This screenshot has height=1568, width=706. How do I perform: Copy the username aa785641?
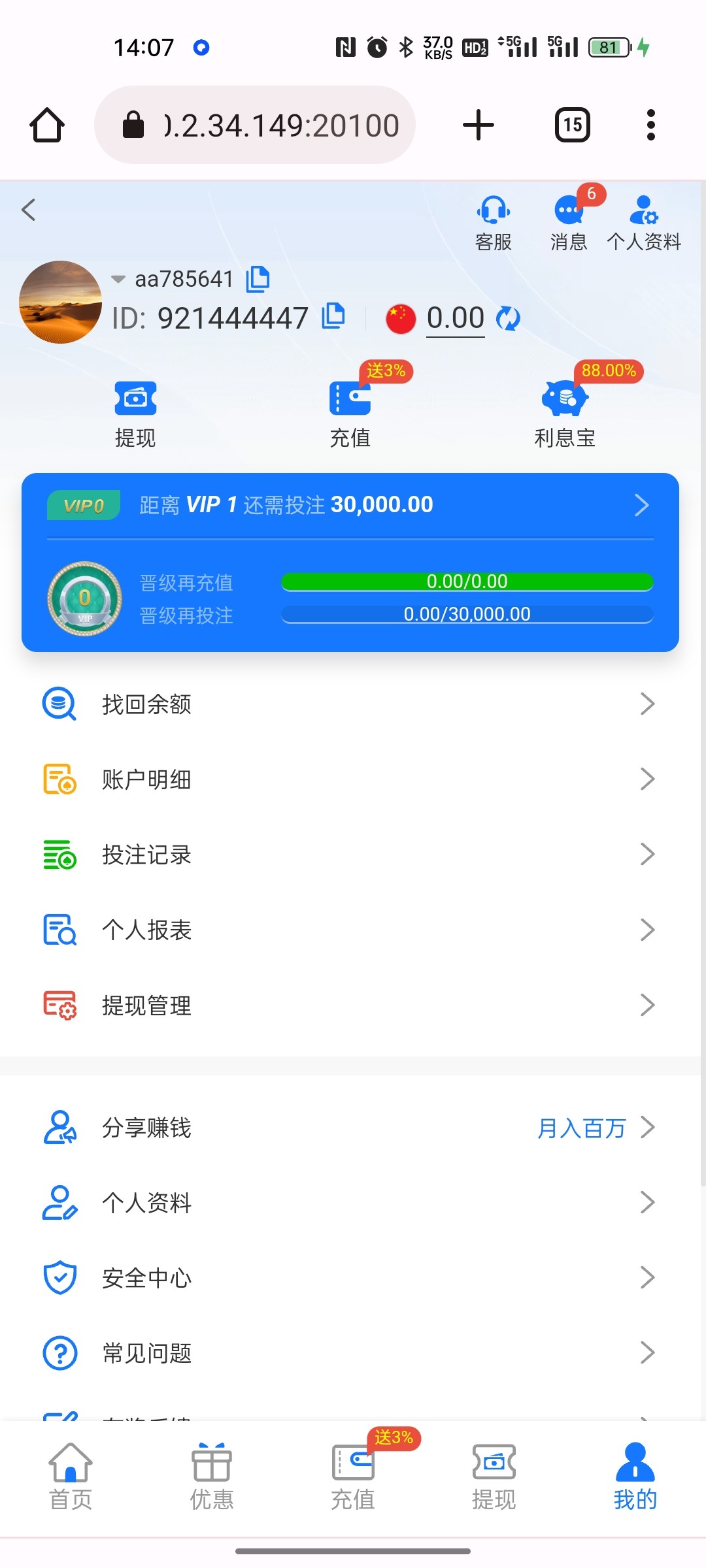pos(258,279)
